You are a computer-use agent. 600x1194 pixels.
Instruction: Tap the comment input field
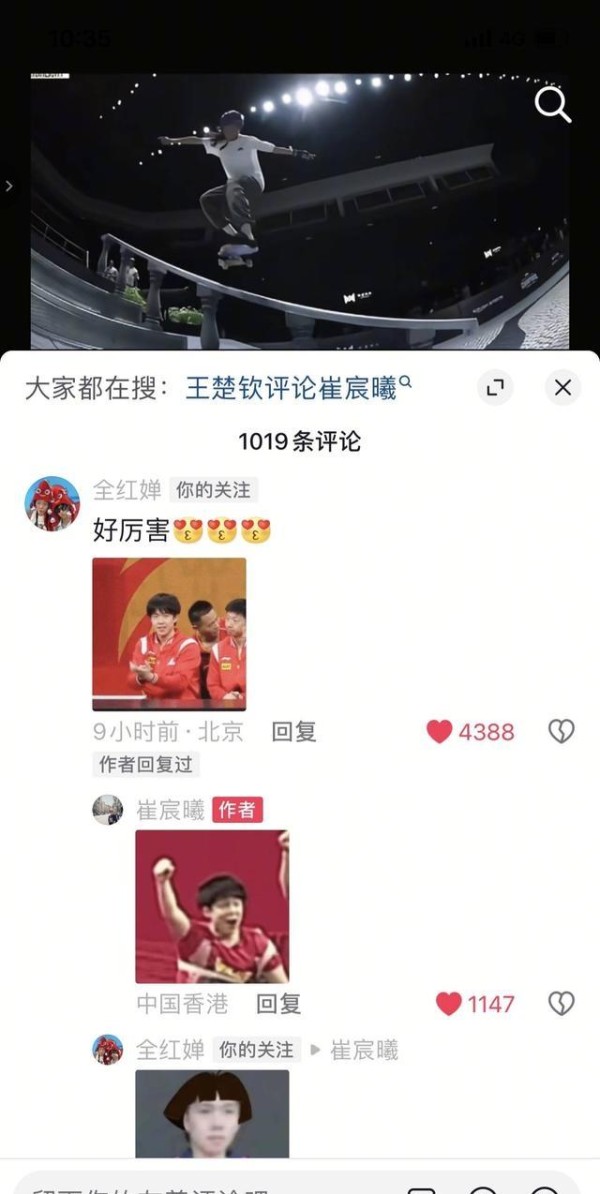(200, 1183)
